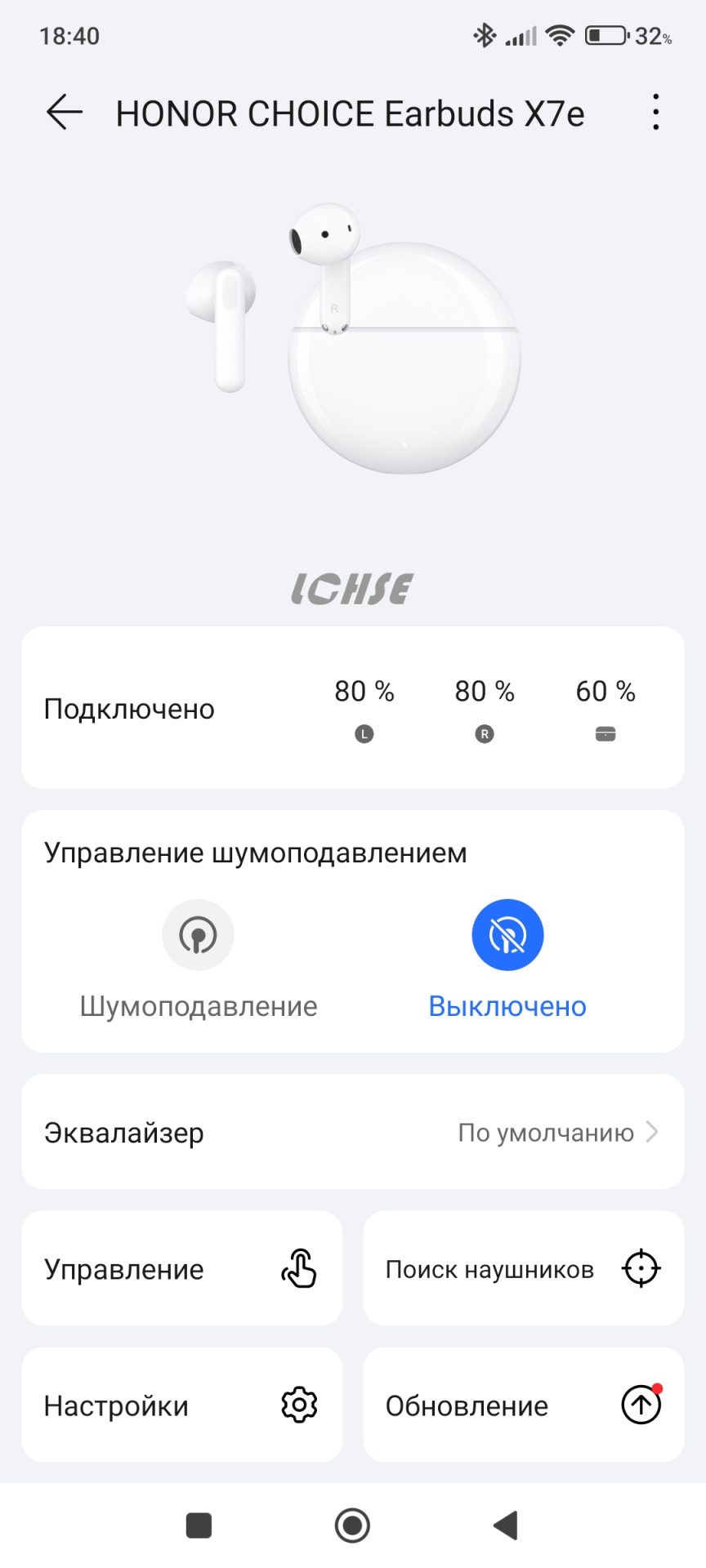Viewport: 706px width, 1568px height.
Task: Open Настройки via the gear icon
Action: [299, 1405]
